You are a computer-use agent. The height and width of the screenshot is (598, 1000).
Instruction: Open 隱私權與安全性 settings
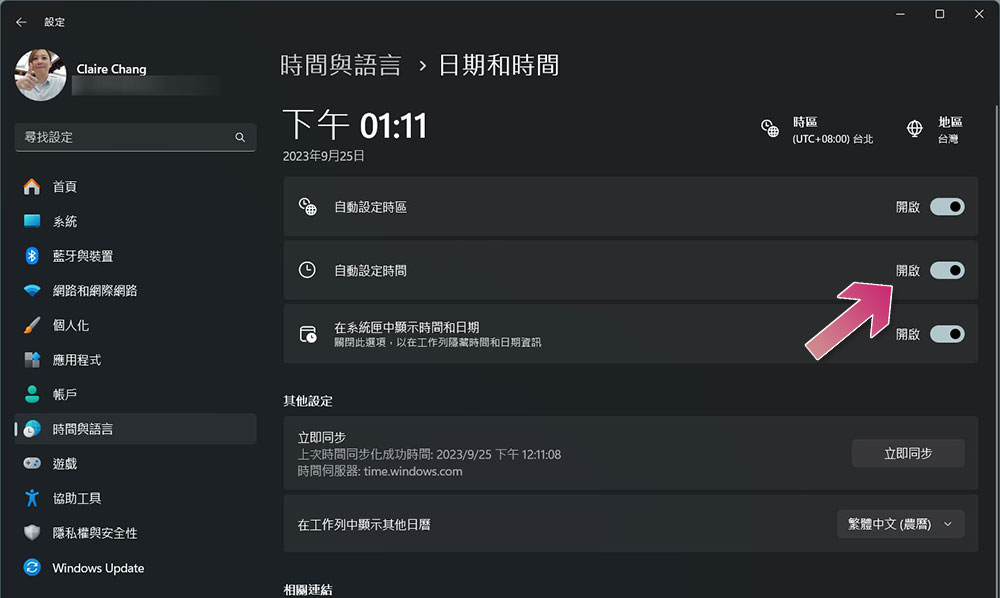point(135,533)
